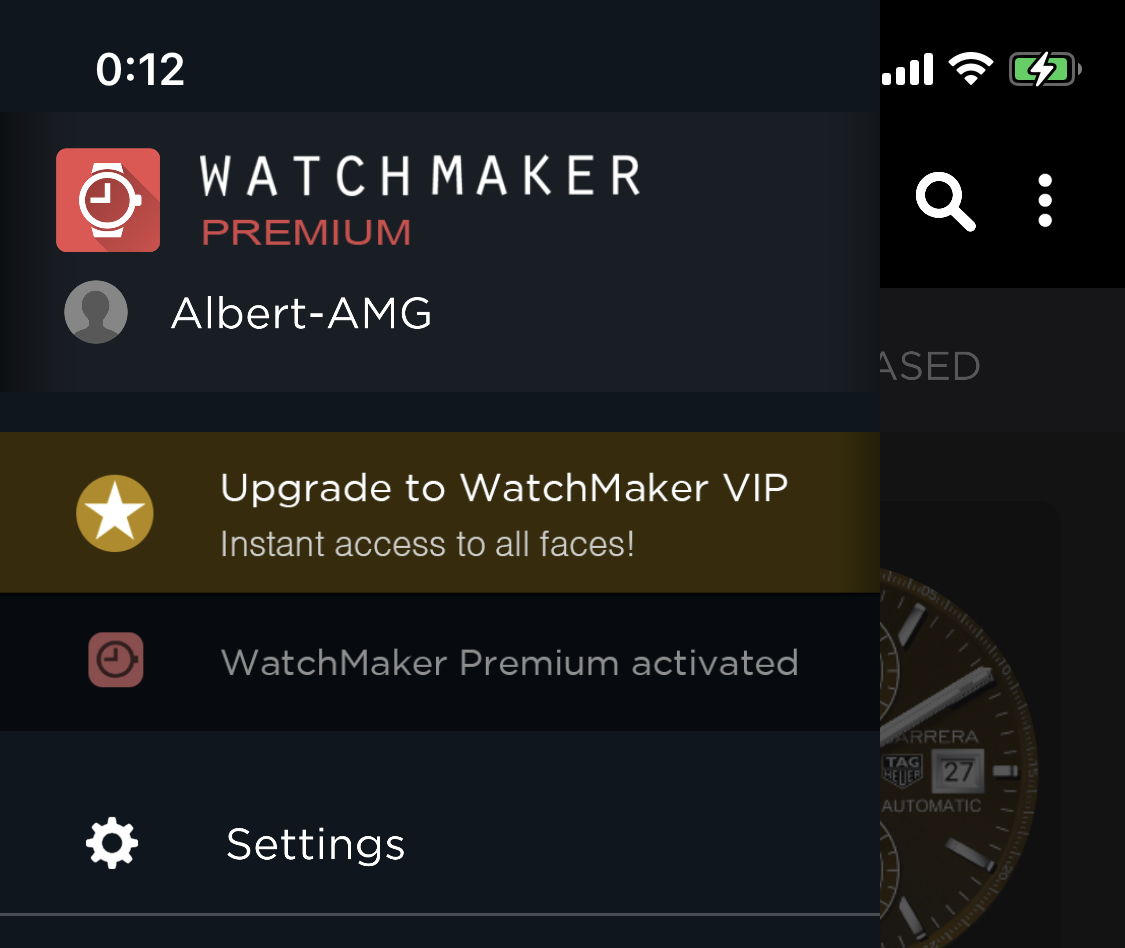Open the Albert-AMG account profile
This screenshot has width=1125, height=948.
pos(300,314)
